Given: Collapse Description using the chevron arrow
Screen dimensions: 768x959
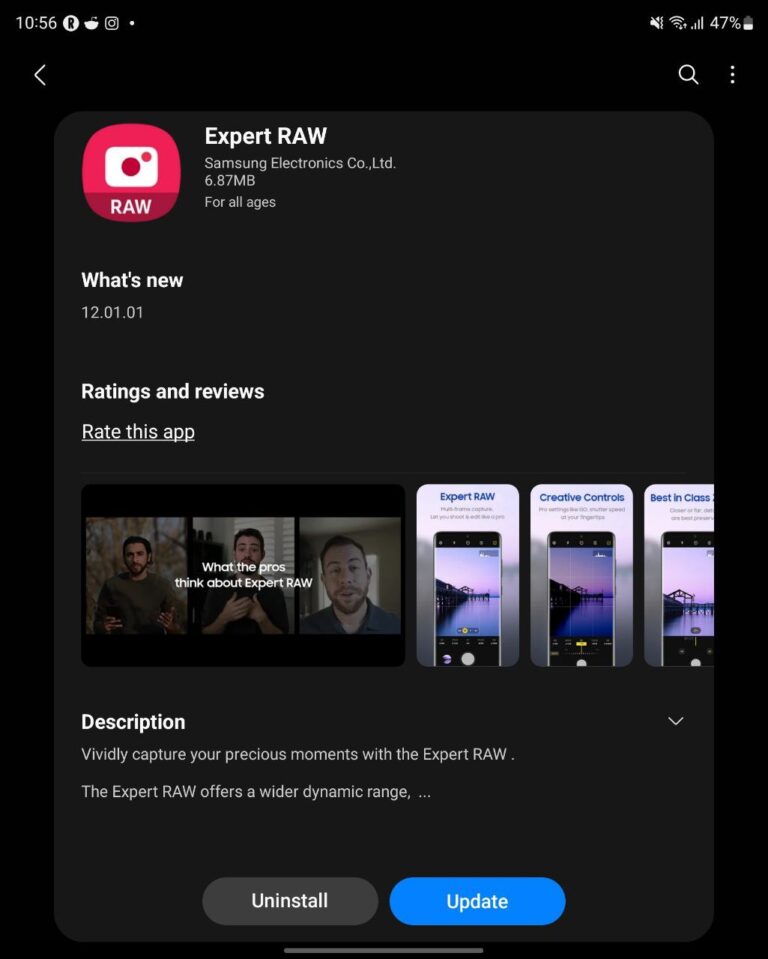Looking at the screenshot, I should pos(675,721).
